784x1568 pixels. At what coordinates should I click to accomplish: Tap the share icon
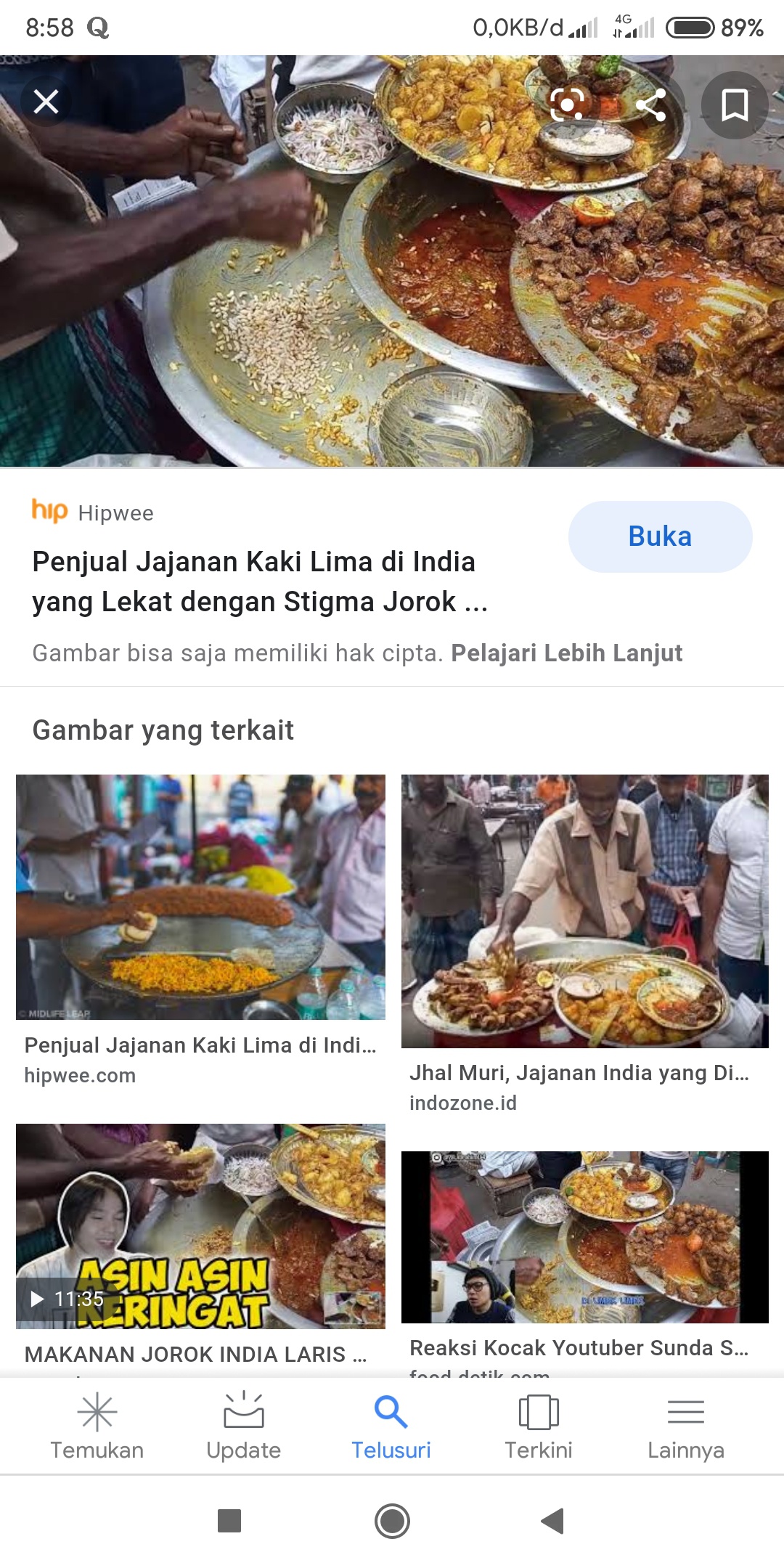[652, 105]
